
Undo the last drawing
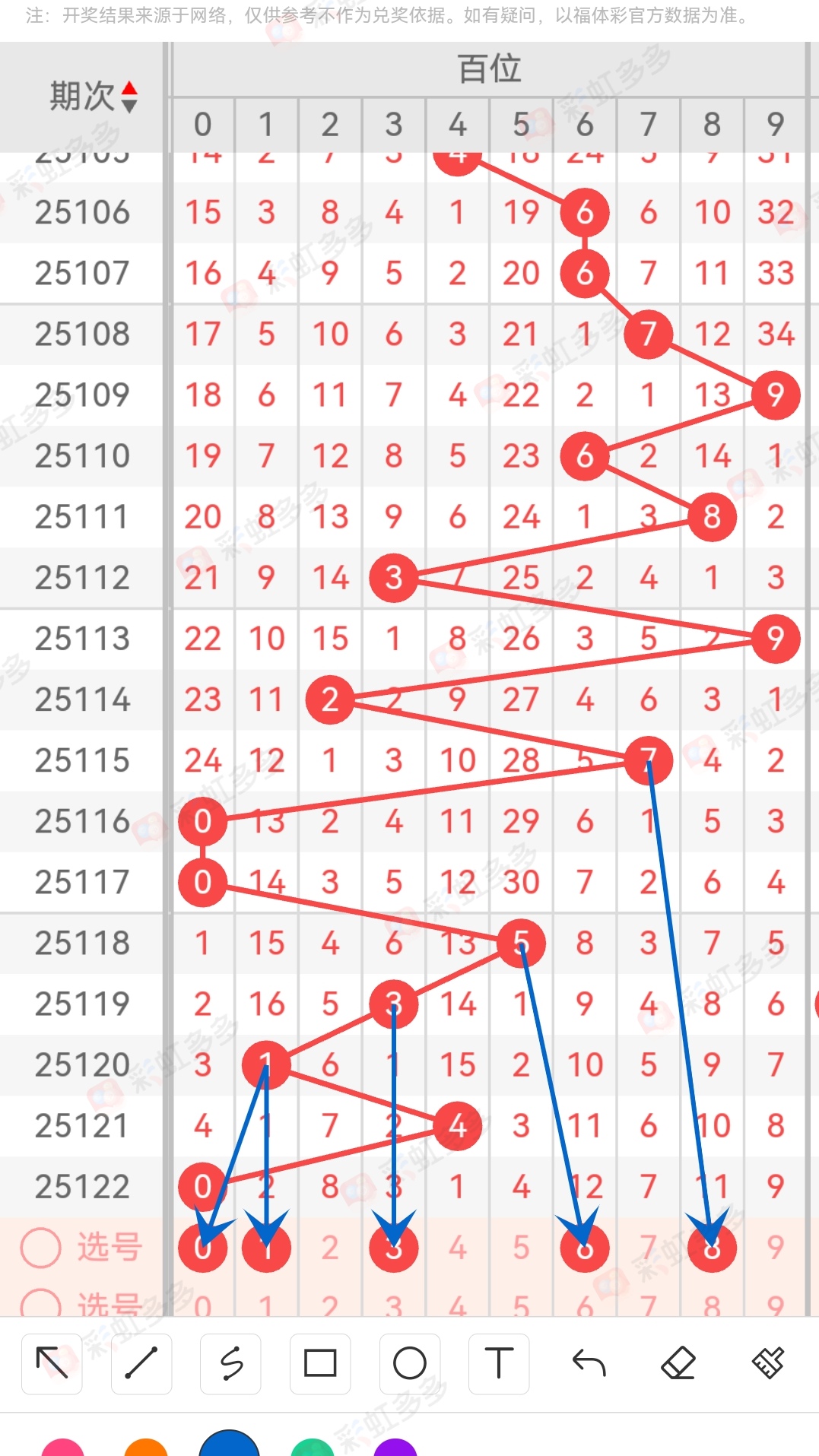coord(589,1363)
